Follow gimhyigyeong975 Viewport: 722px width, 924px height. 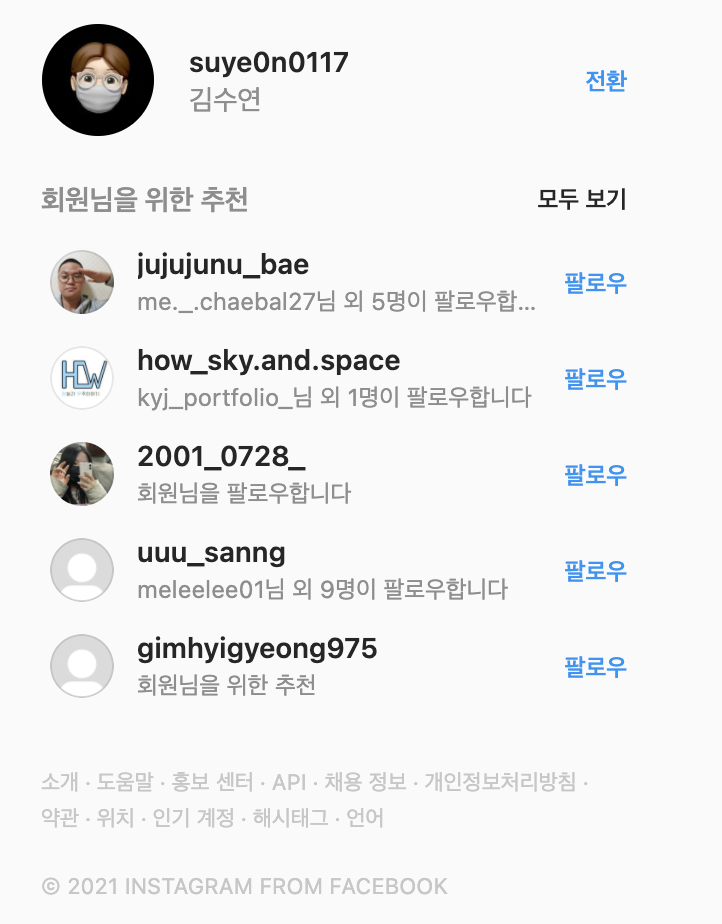point(595,666)
